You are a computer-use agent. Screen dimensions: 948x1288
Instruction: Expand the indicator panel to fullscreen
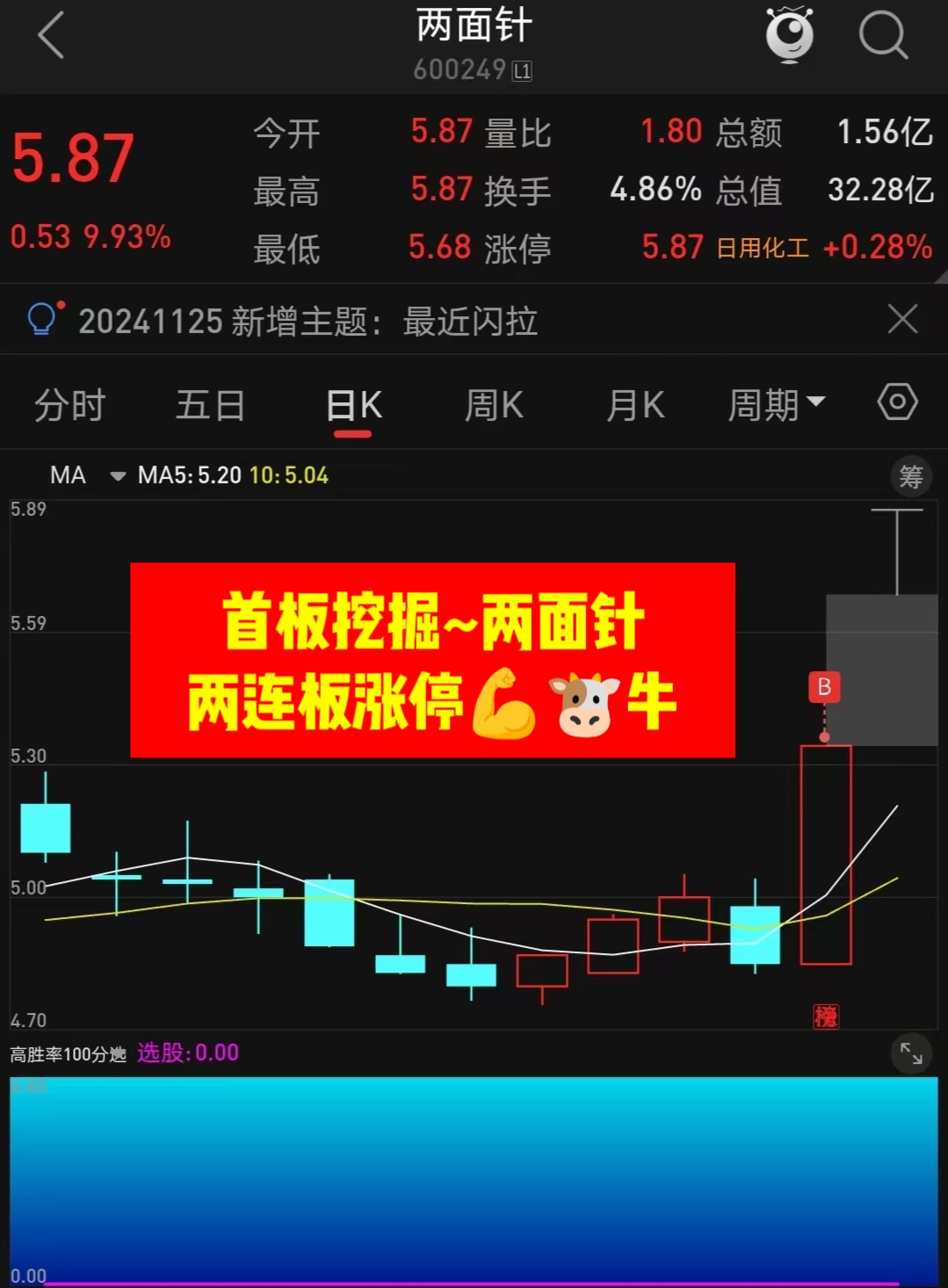coord(911,1053)
